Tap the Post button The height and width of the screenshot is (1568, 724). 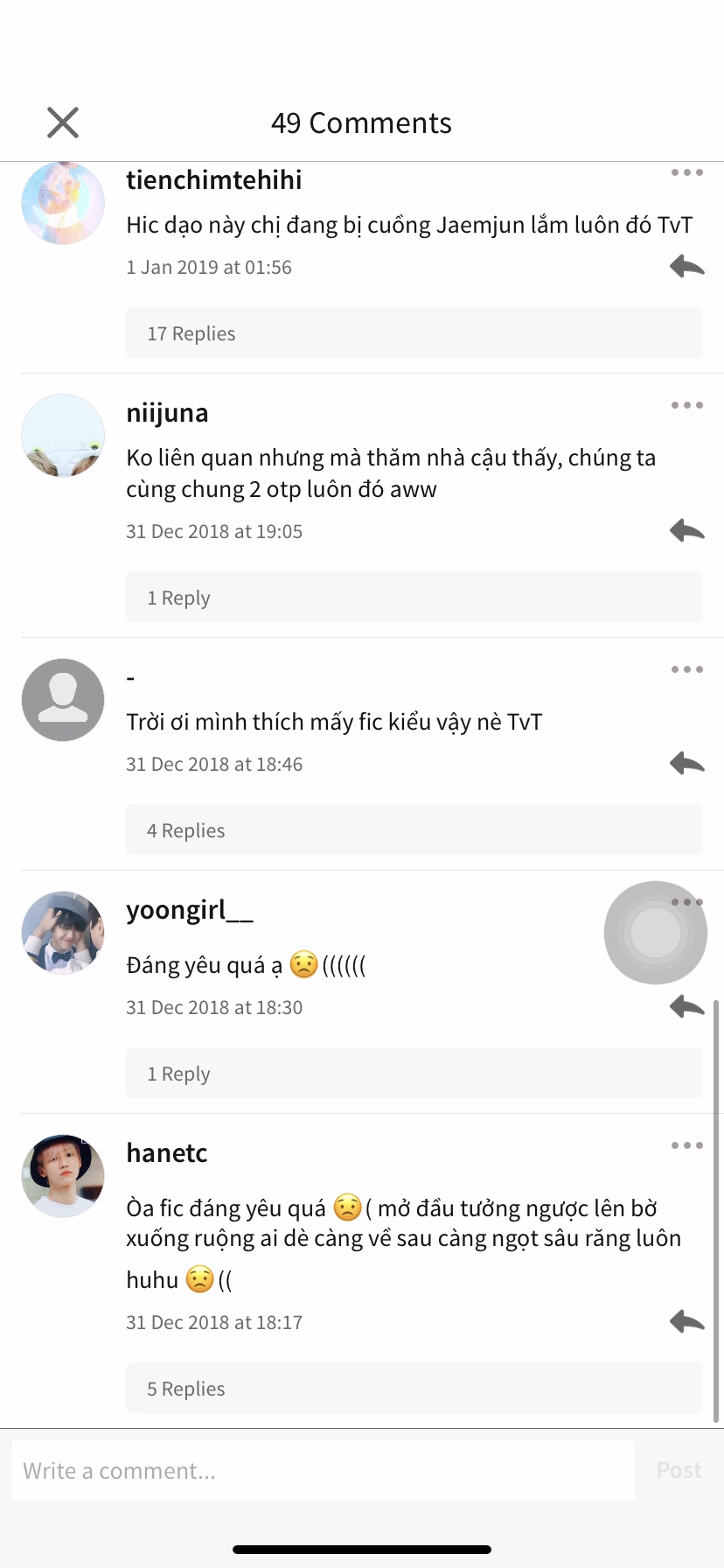[x=679, y=1470]
